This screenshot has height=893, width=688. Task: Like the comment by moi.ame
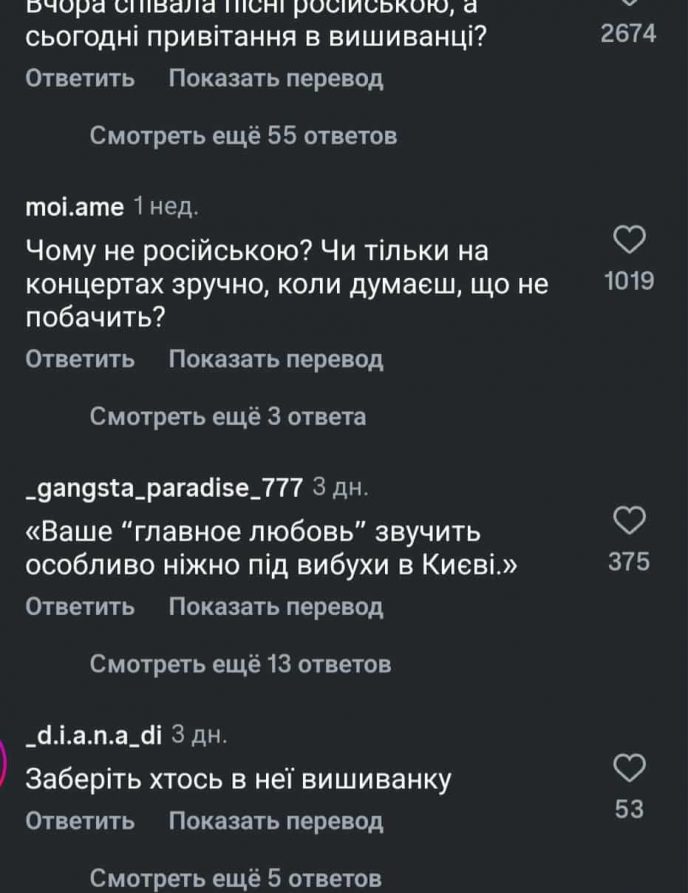tap(629, 241)
